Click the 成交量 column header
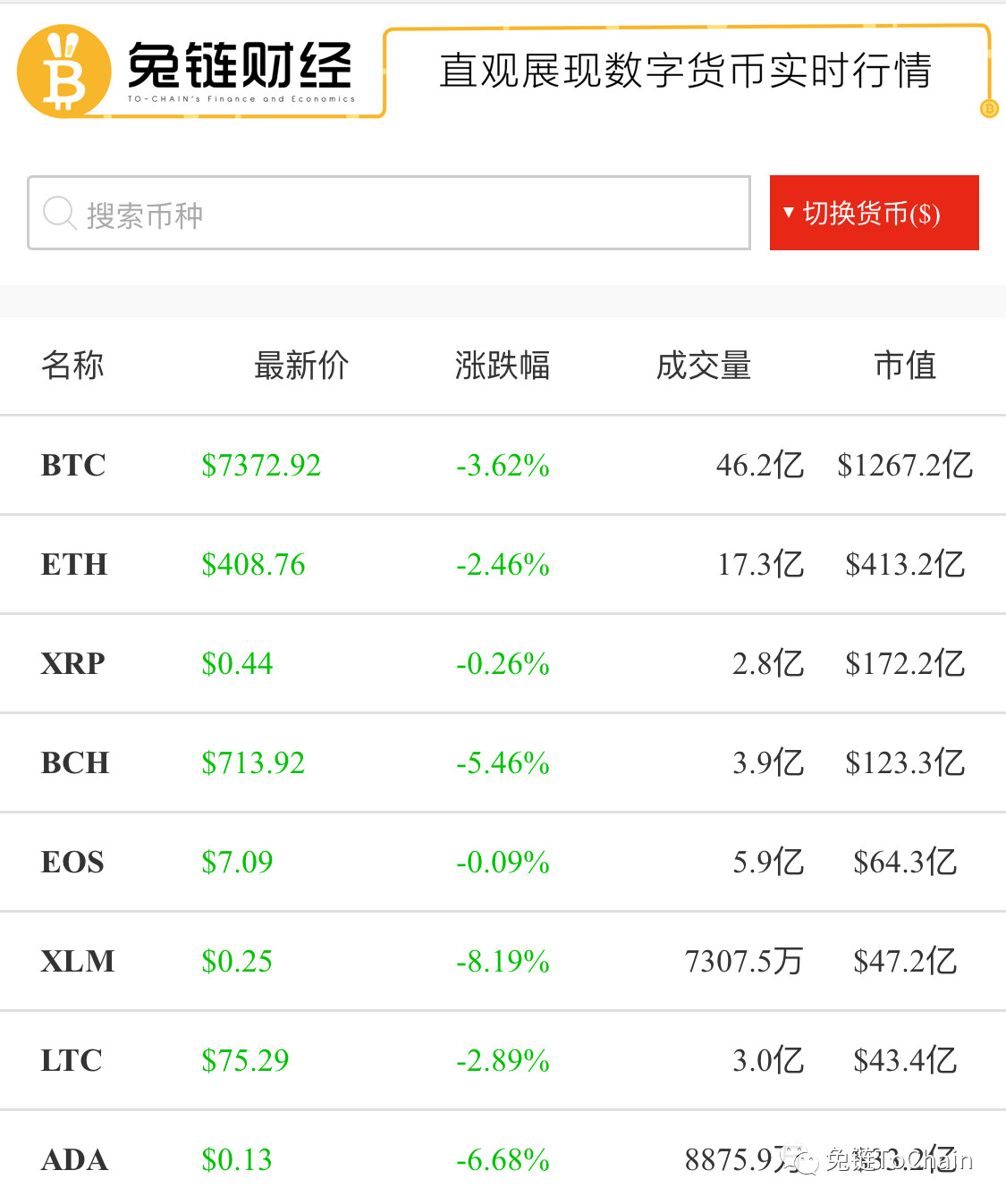The image size is (1006, 1204). (x=704, y=366)
